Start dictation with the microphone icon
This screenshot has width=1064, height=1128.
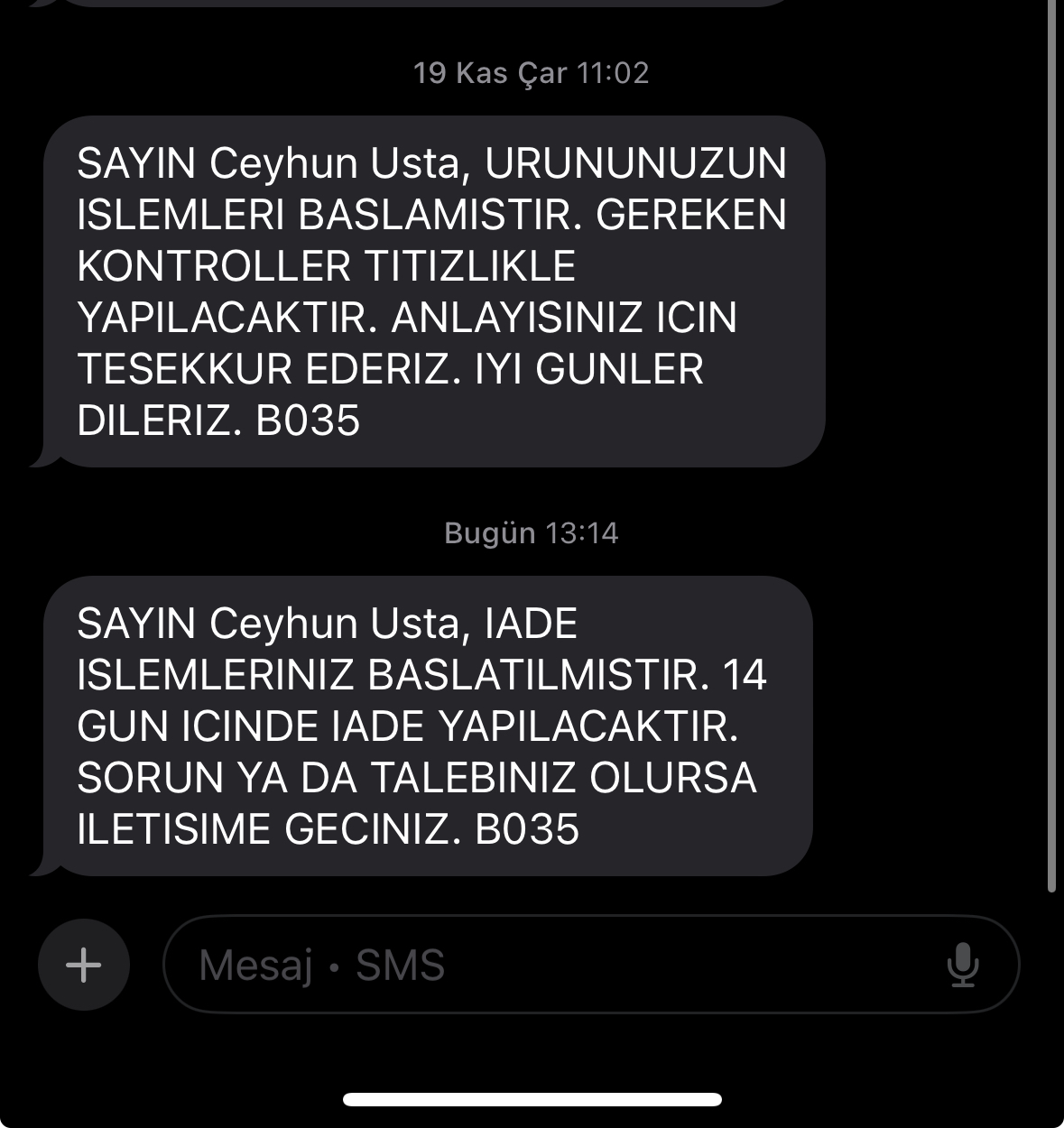[x=963, y=965]
